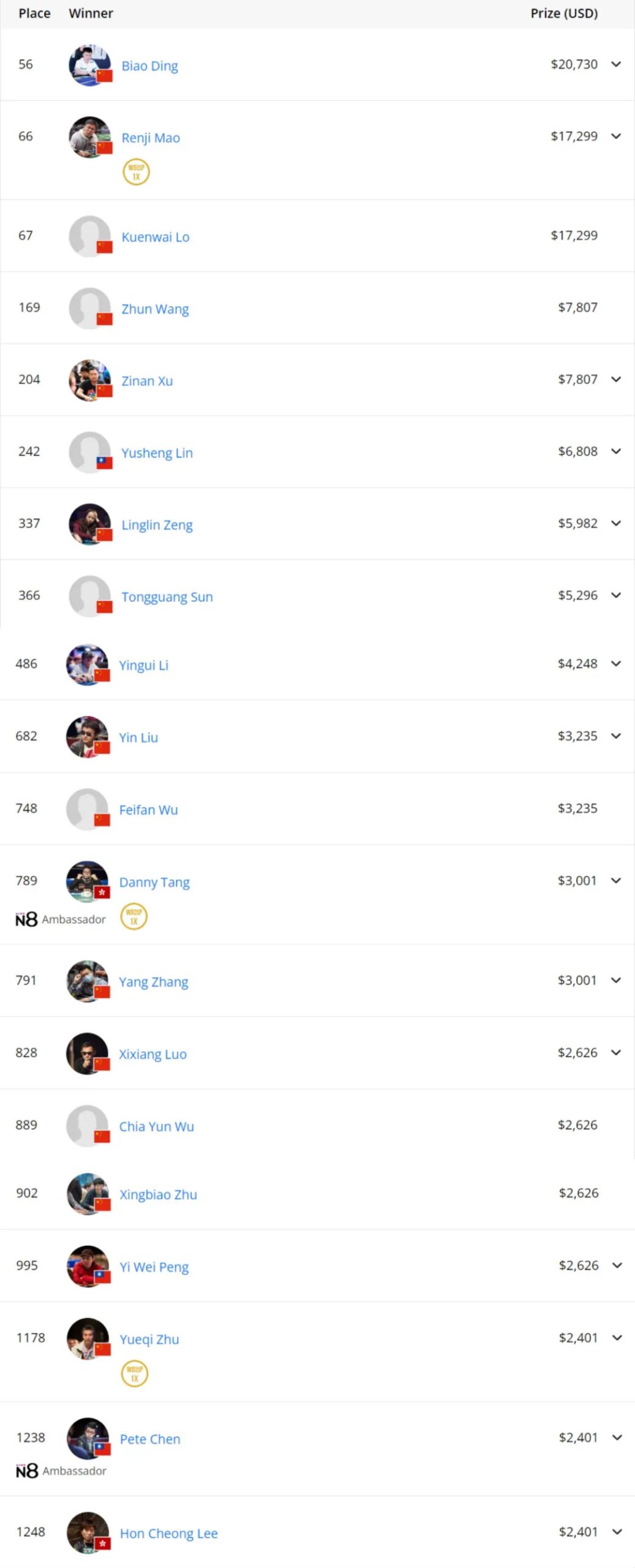Expand Yi Wei Peng's result chevron
Viewport: 635px width, 1568px height.
(x=617, y=1266)
